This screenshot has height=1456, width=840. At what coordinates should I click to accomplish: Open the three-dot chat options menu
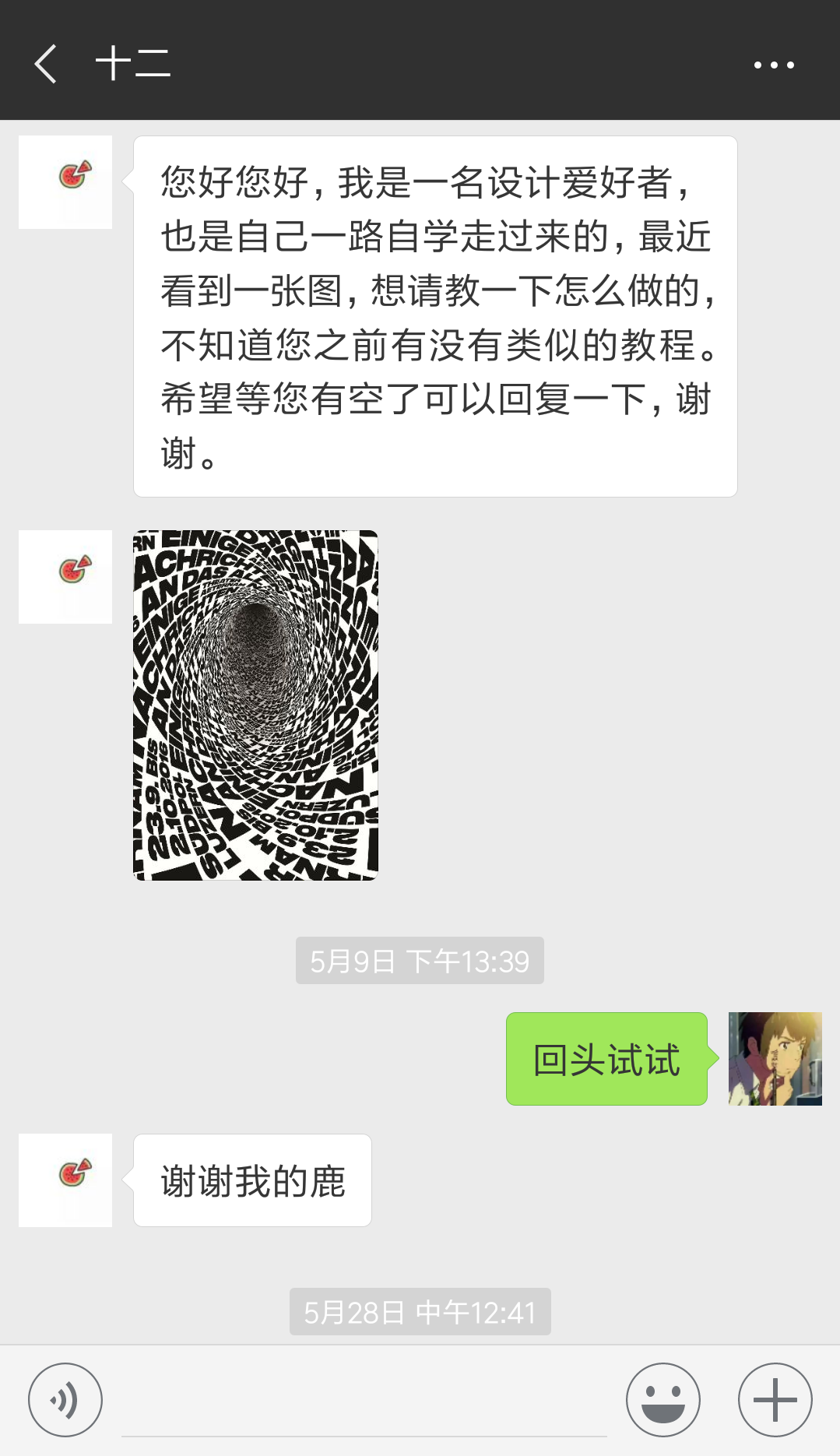click(x=774, y=65)
